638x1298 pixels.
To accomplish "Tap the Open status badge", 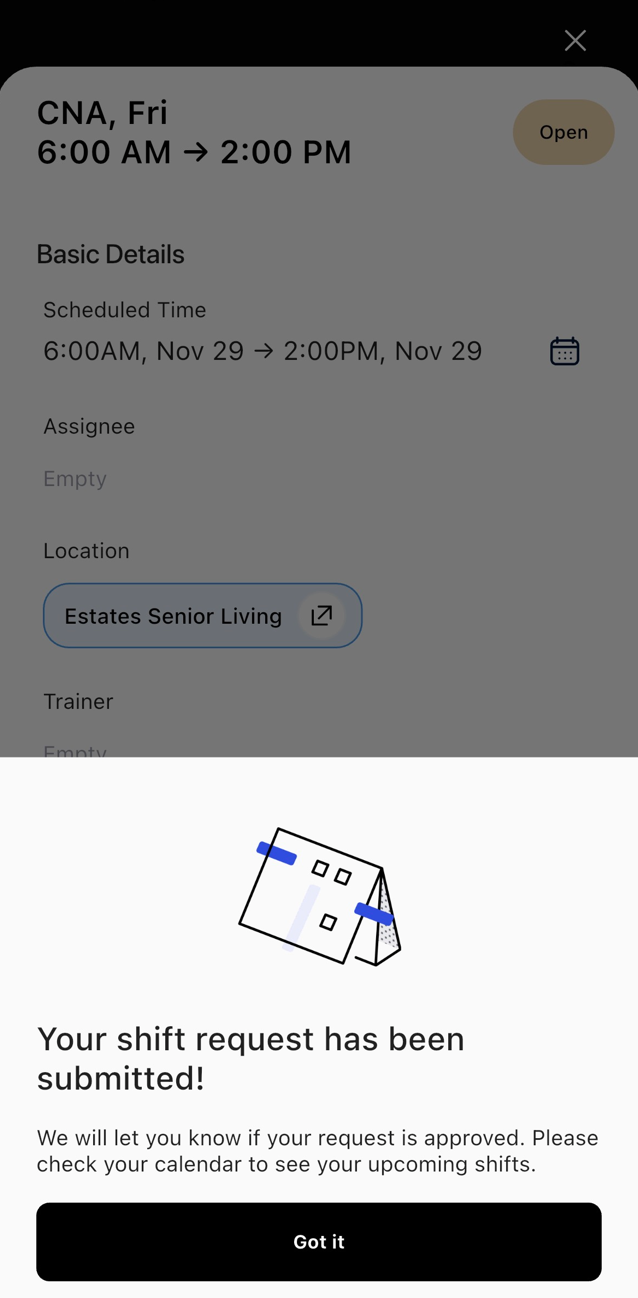I will pos(563,132).
